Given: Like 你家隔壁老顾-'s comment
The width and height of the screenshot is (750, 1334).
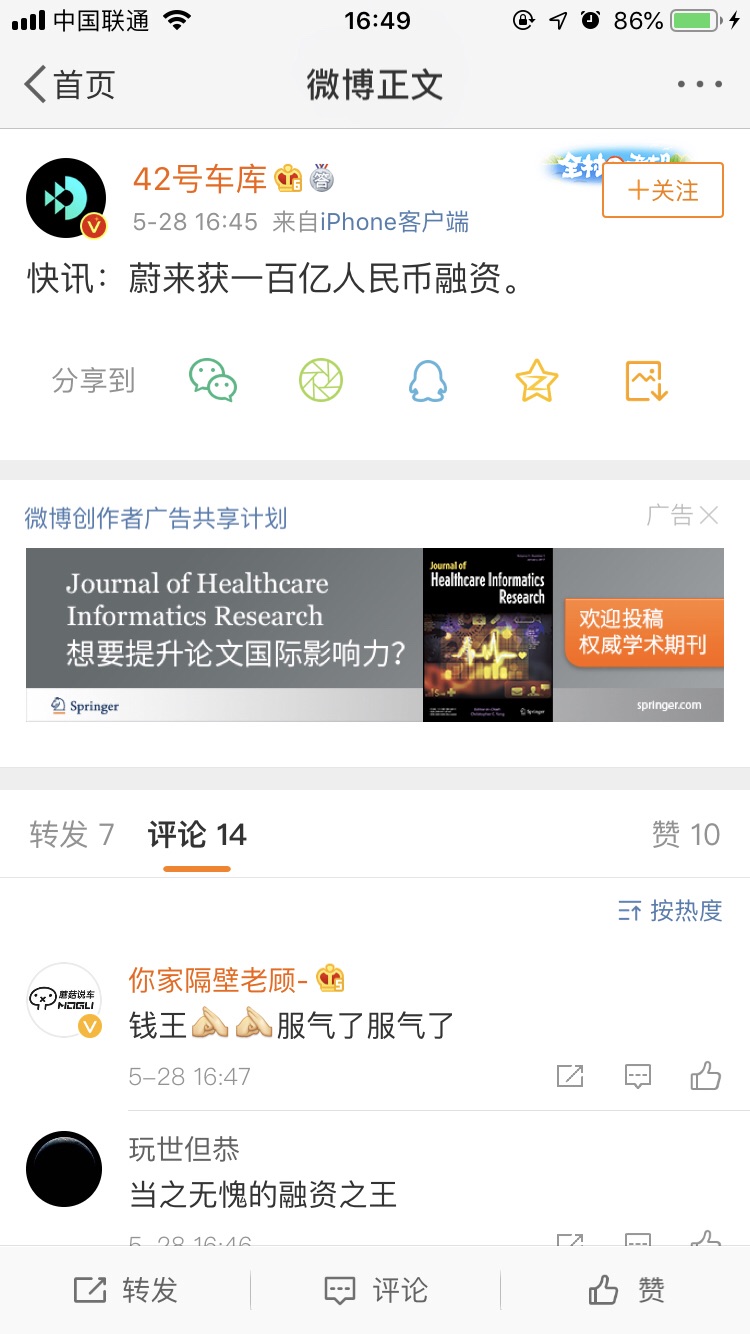Looking at the screenshot, I should (706, 1076).
